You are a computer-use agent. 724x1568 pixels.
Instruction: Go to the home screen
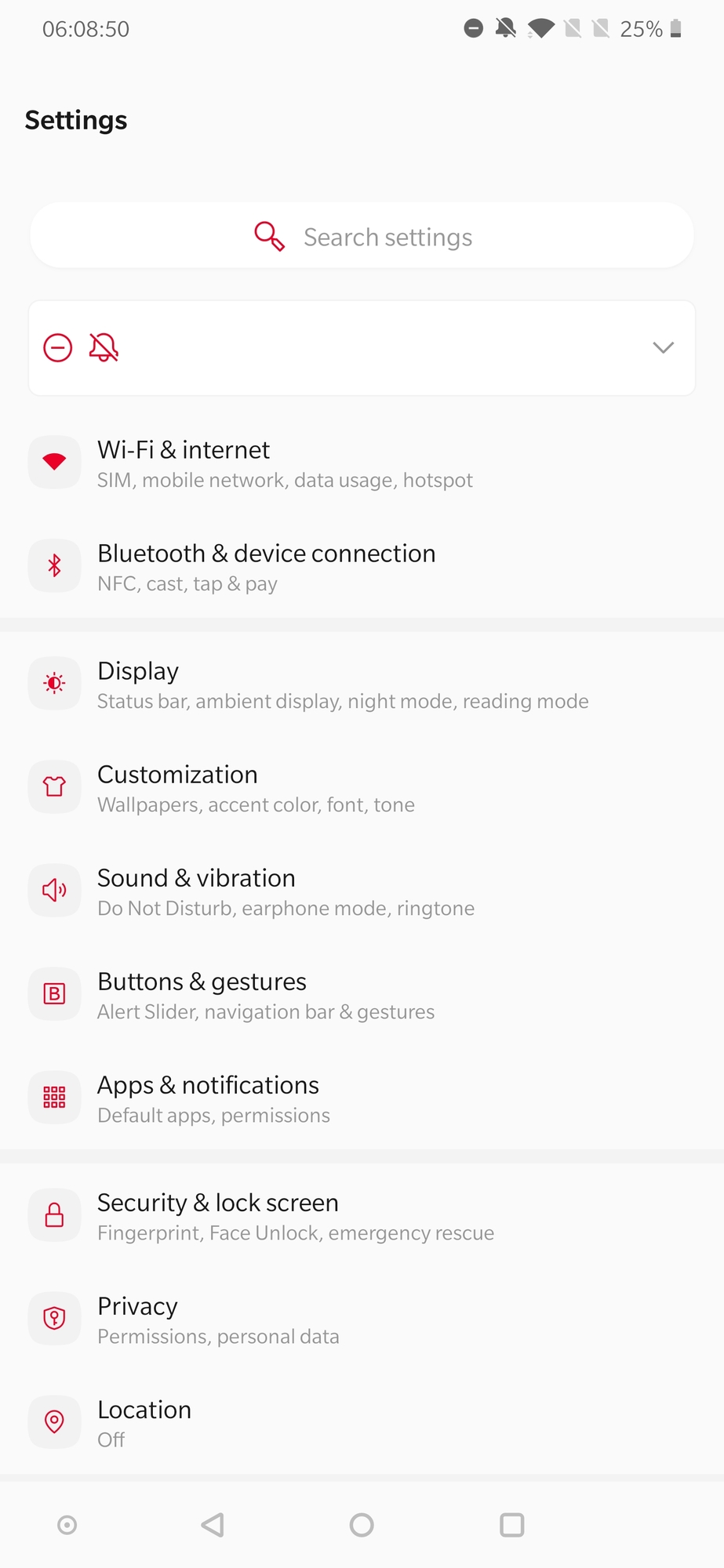(x=362, y=1525)
